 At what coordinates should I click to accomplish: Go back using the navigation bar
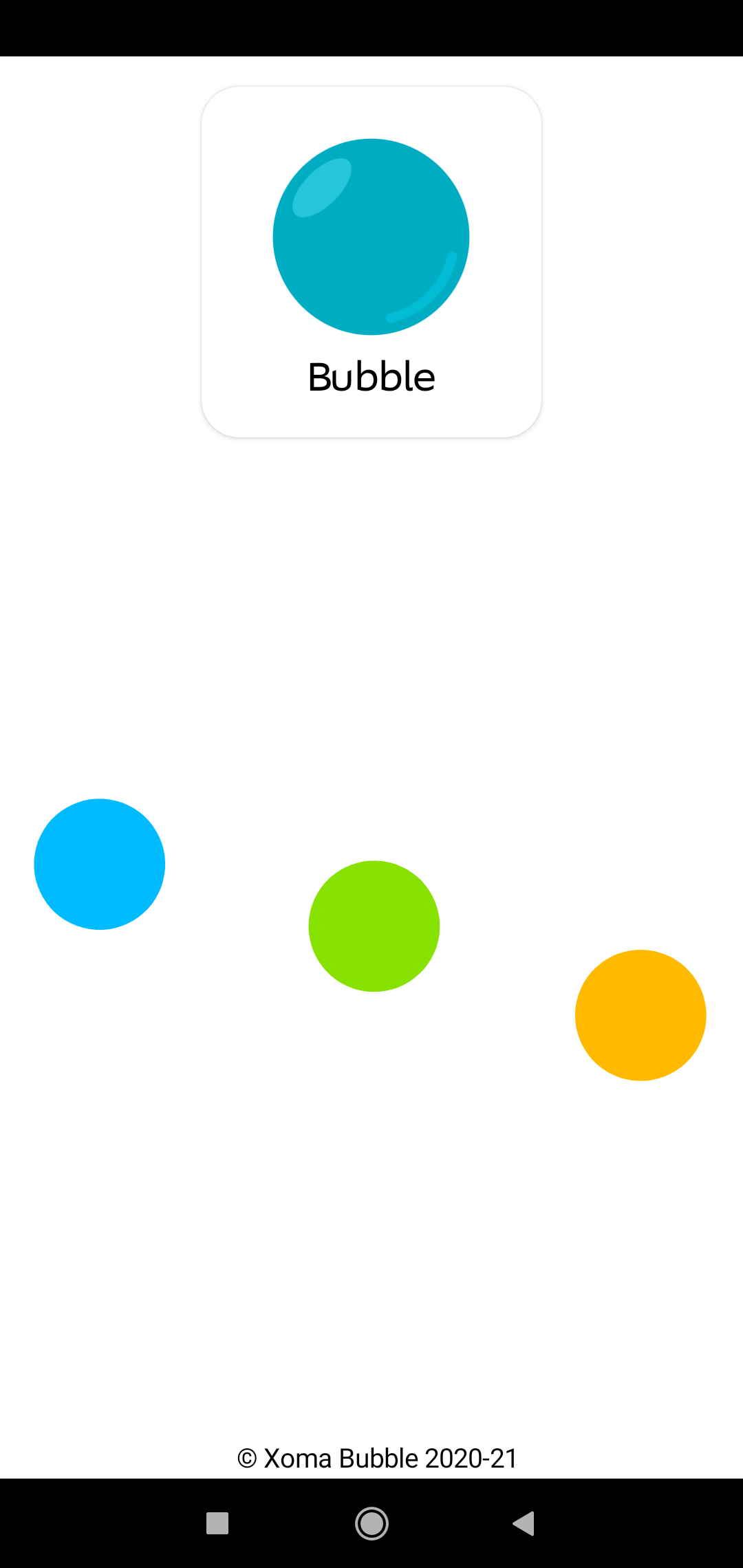(524, 1523)
